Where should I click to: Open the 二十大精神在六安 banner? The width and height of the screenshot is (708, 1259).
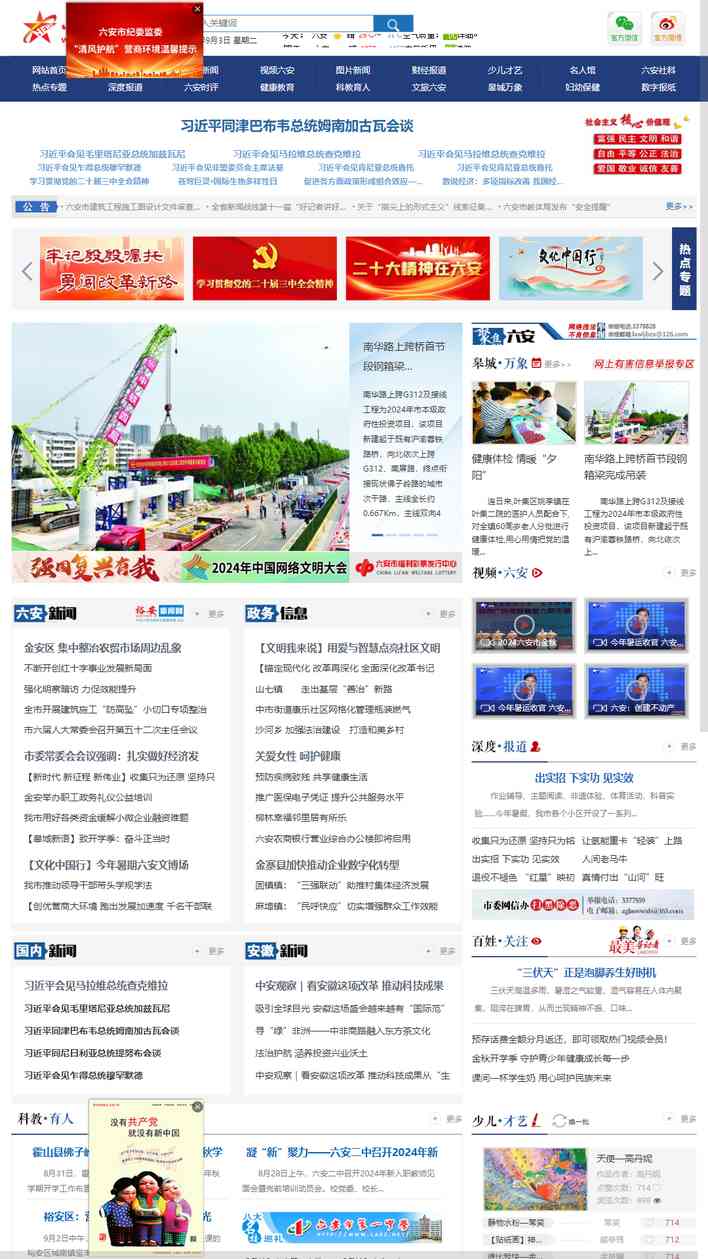[418, 268]
